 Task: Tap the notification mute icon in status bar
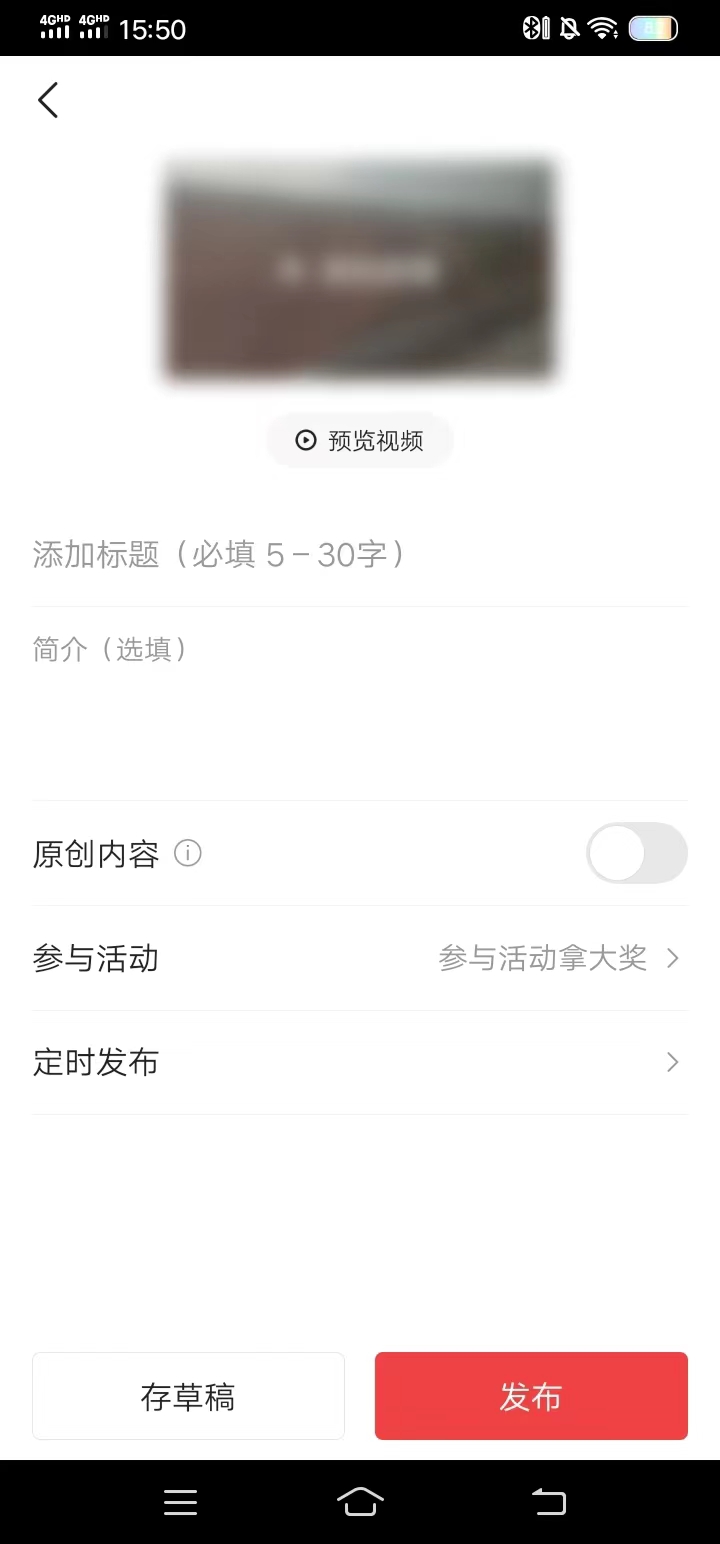point(570,28)
